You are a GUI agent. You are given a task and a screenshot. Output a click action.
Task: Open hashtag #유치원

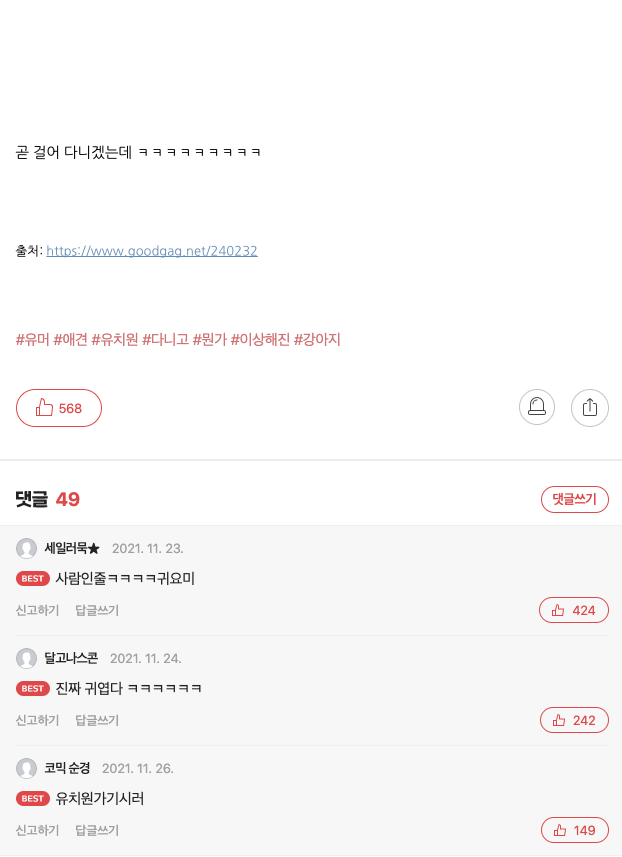click(114, 340)
